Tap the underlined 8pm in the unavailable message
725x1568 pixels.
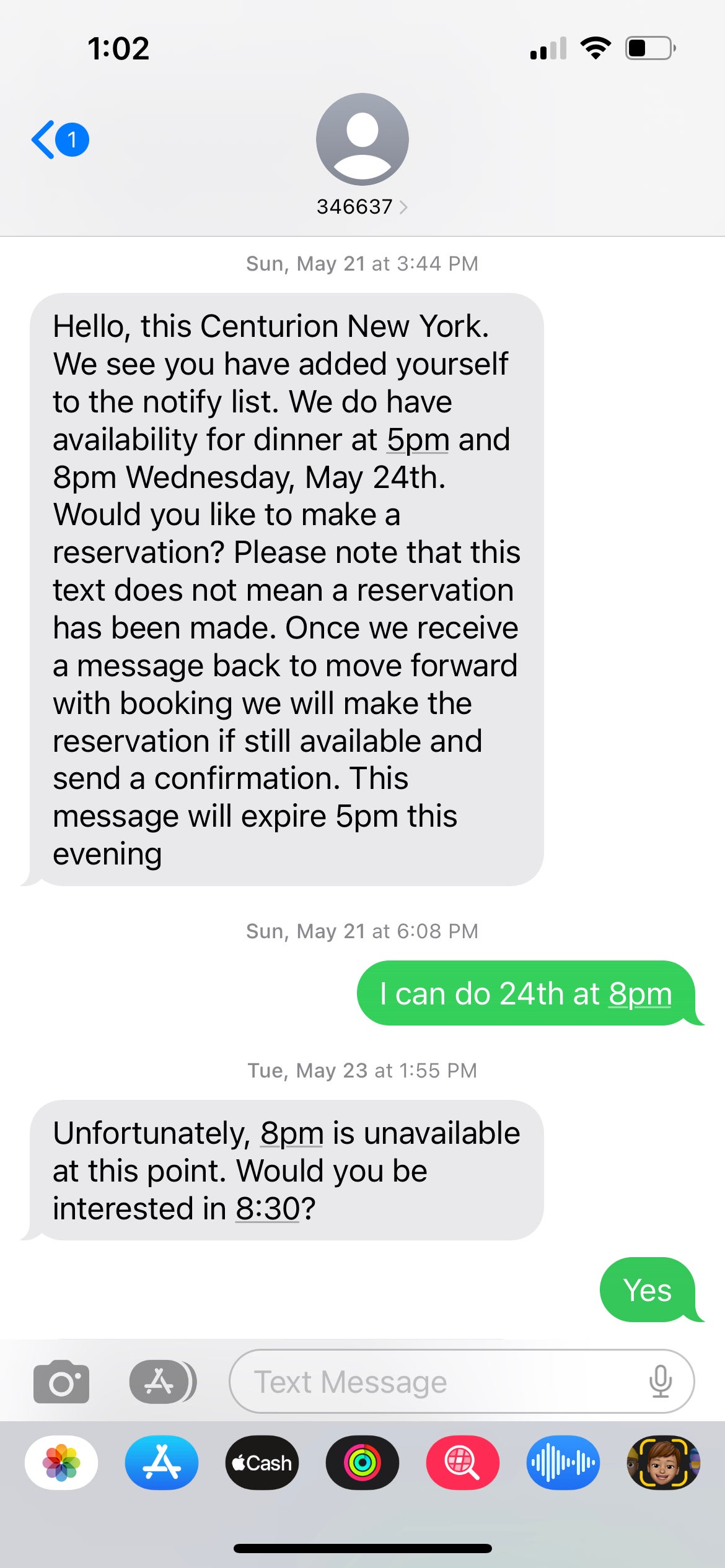tap(292, 1133)
